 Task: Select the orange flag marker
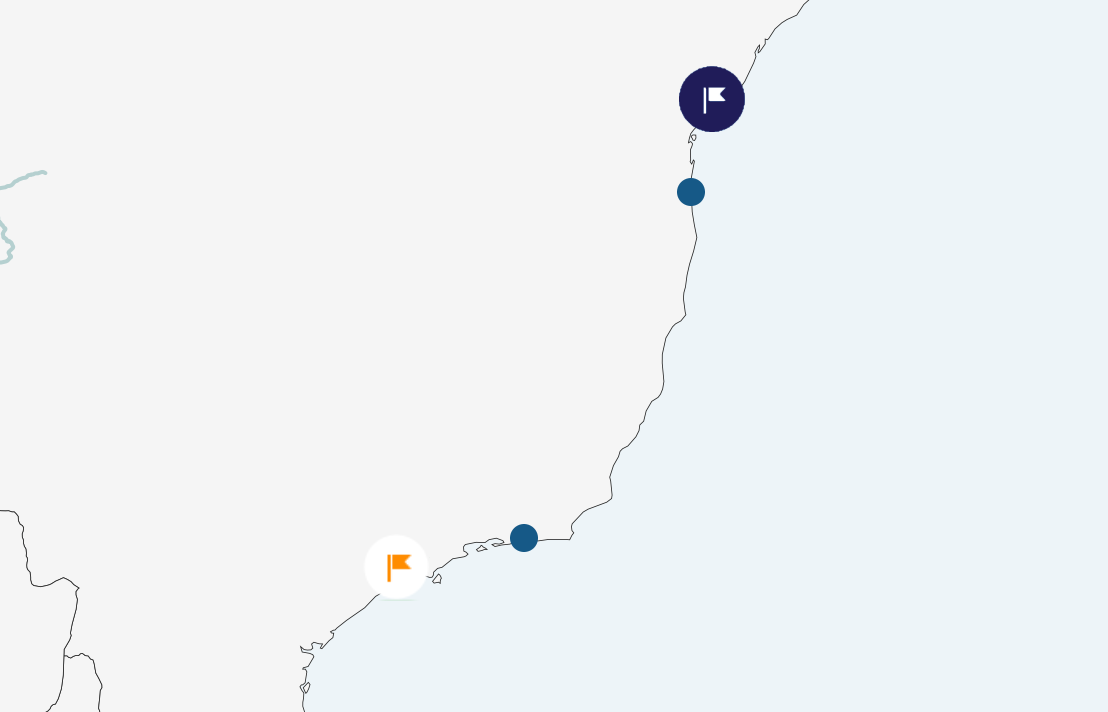(396, 567)
